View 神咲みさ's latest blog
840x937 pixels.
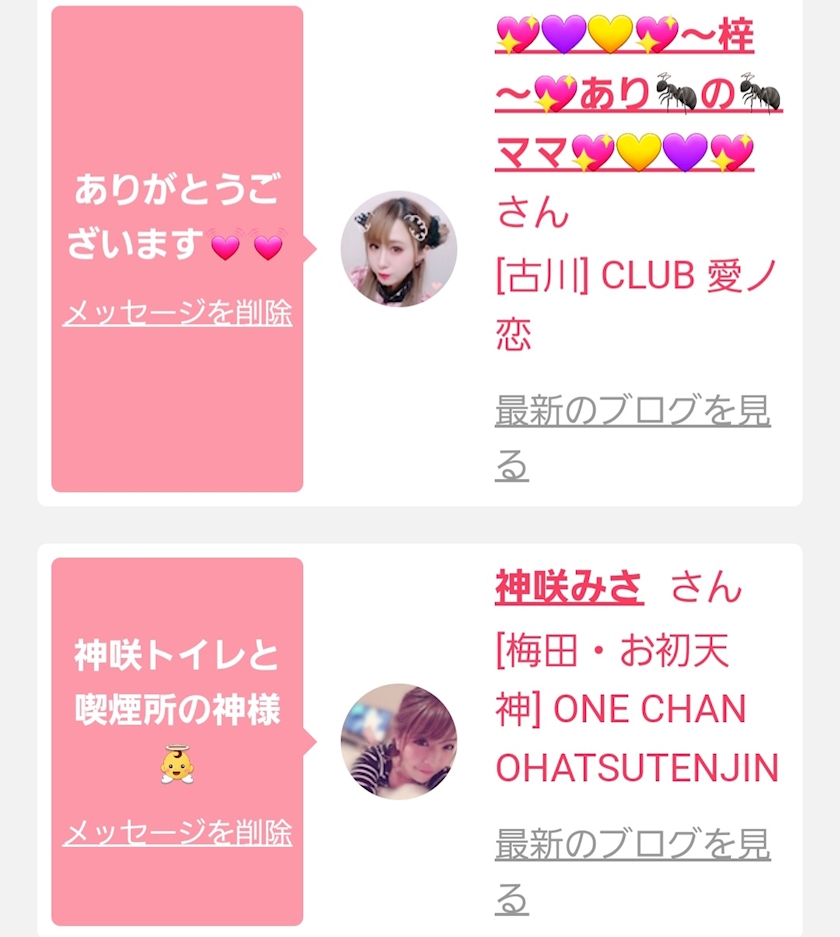click(x=632, y=871)
